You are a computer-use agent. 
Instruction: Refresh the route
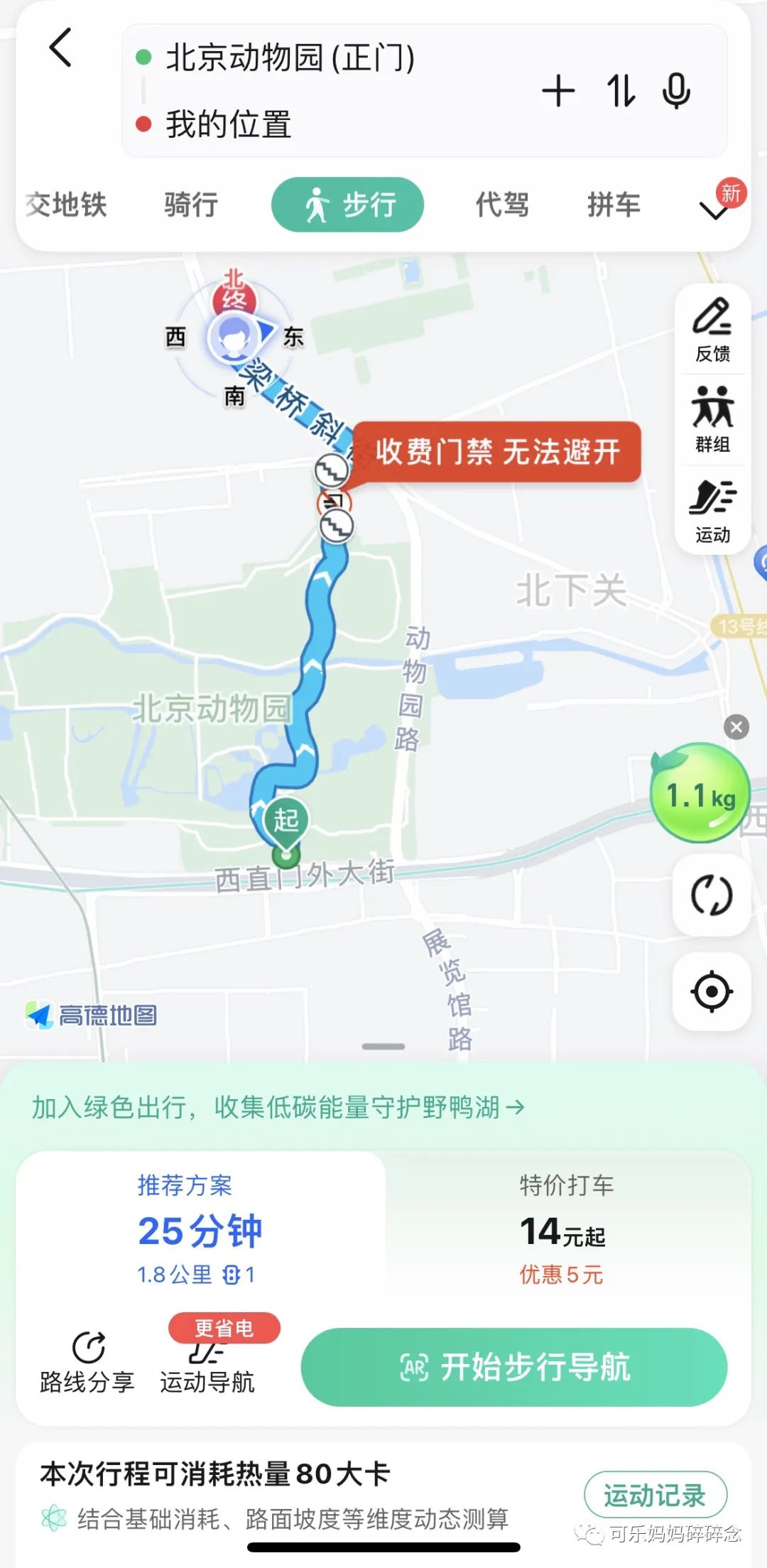click(x=712, y=895)
